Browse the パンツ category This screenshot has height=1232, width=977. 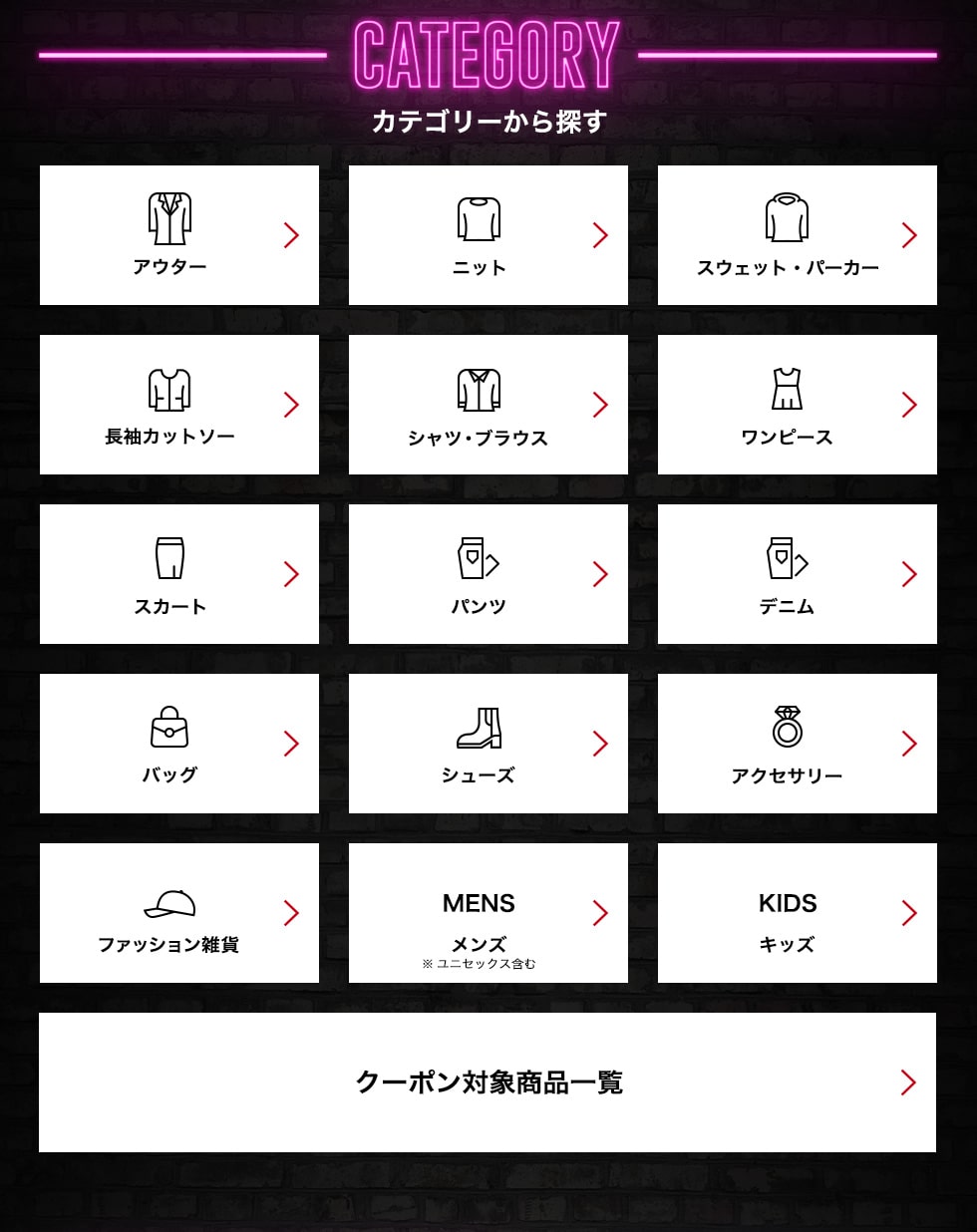tap(488, 574)
